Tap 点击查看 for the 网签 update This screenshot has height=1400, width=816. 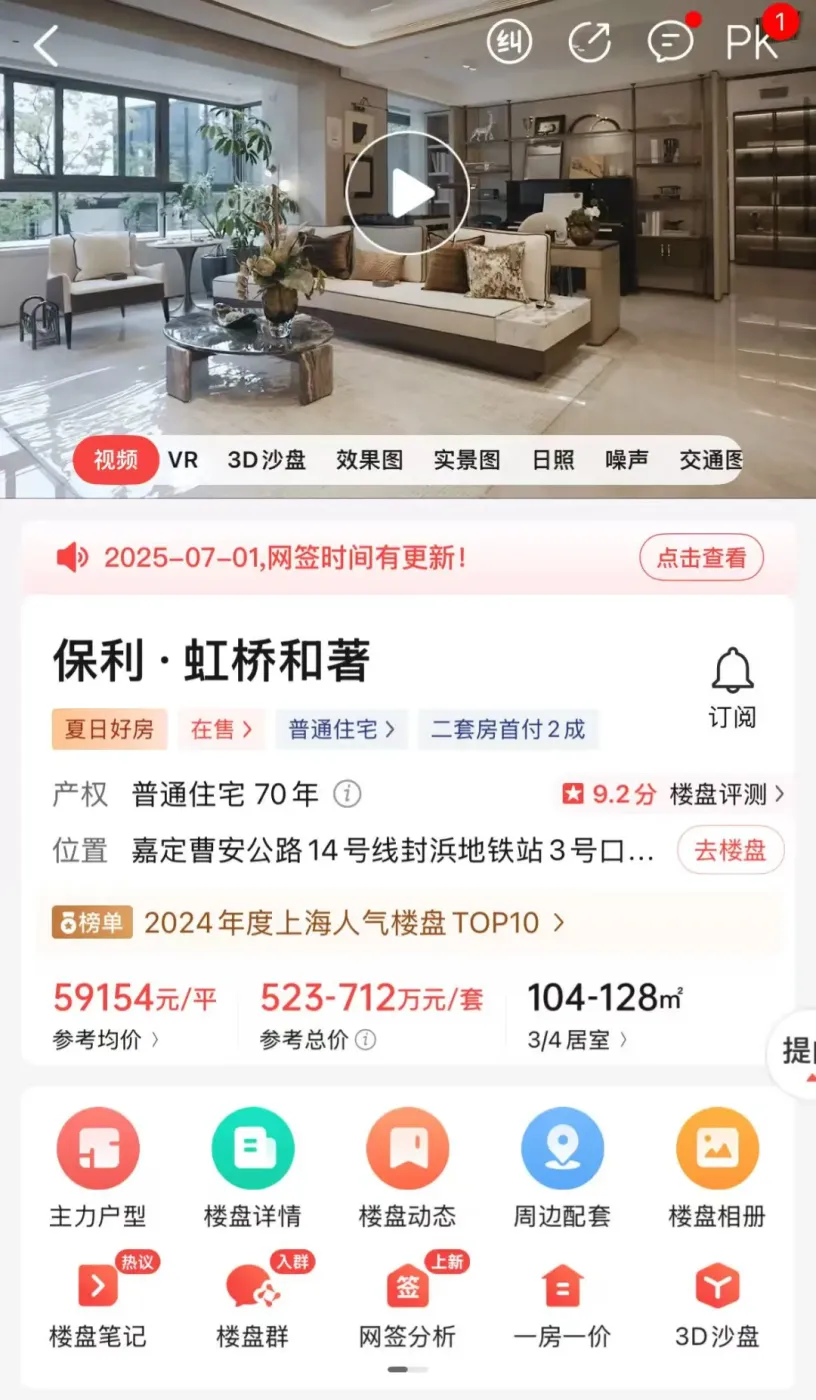[701, 558]
